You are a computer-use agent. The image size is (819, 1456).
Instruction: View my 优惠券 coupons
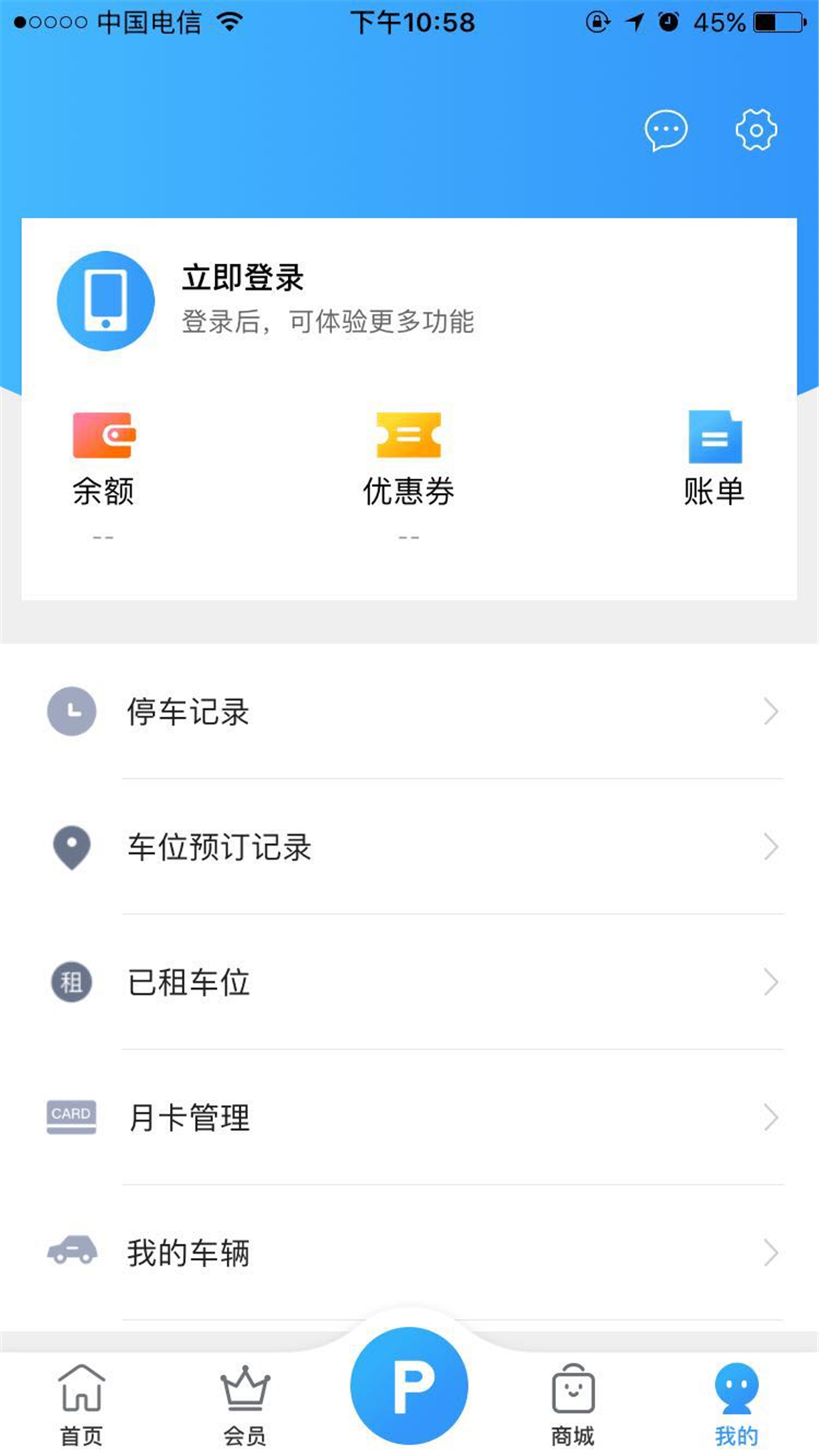click(x=409, y=458)
